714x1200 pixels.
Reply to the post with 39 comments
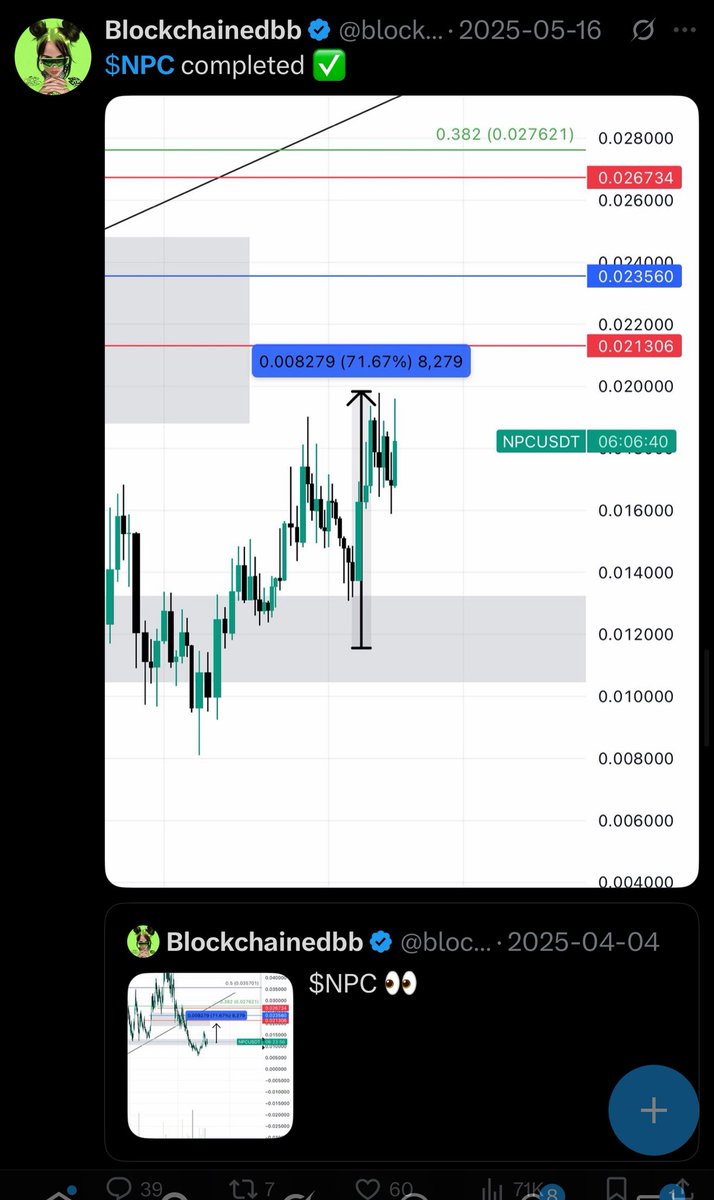pyautogui.click(x=120, y=1188)
